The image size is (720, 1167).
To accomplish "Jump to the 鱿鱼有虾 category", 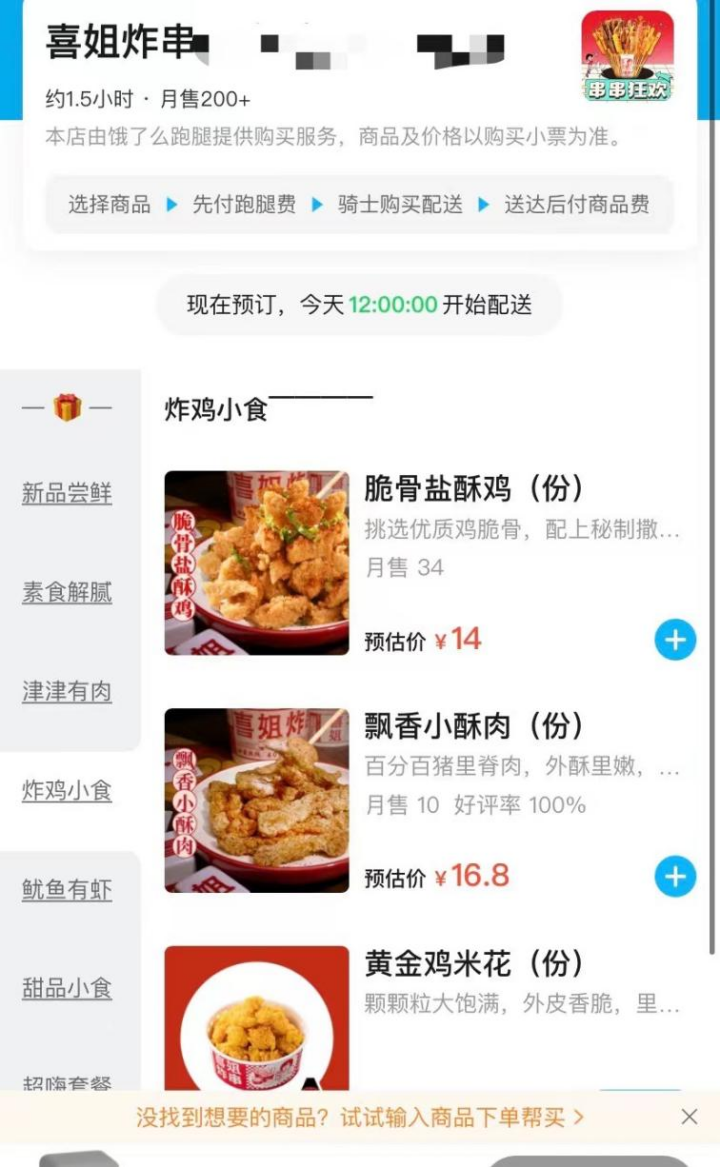I will 67,889.
